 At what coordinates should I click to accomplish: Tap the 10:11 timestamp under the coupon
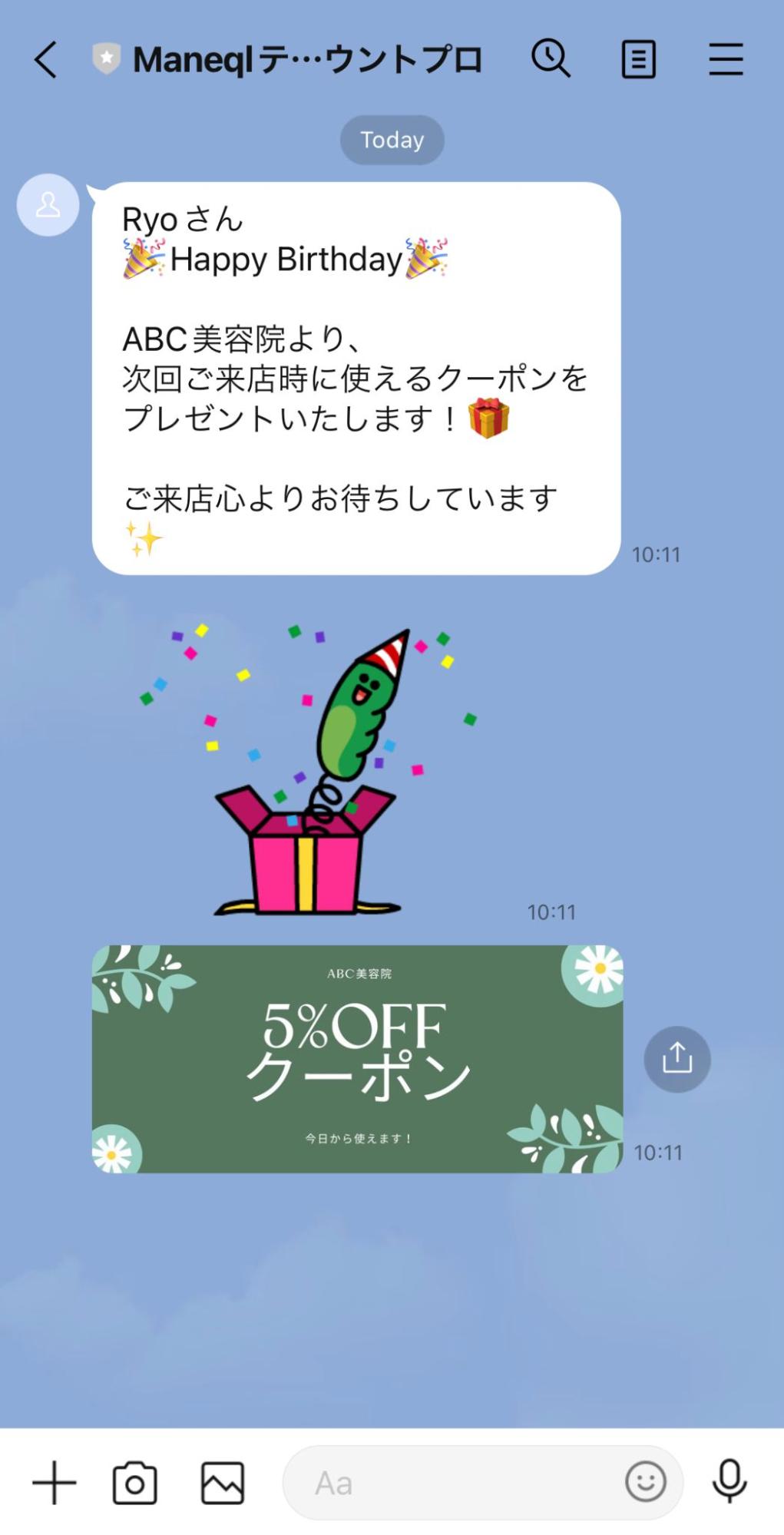(658, 1152)
